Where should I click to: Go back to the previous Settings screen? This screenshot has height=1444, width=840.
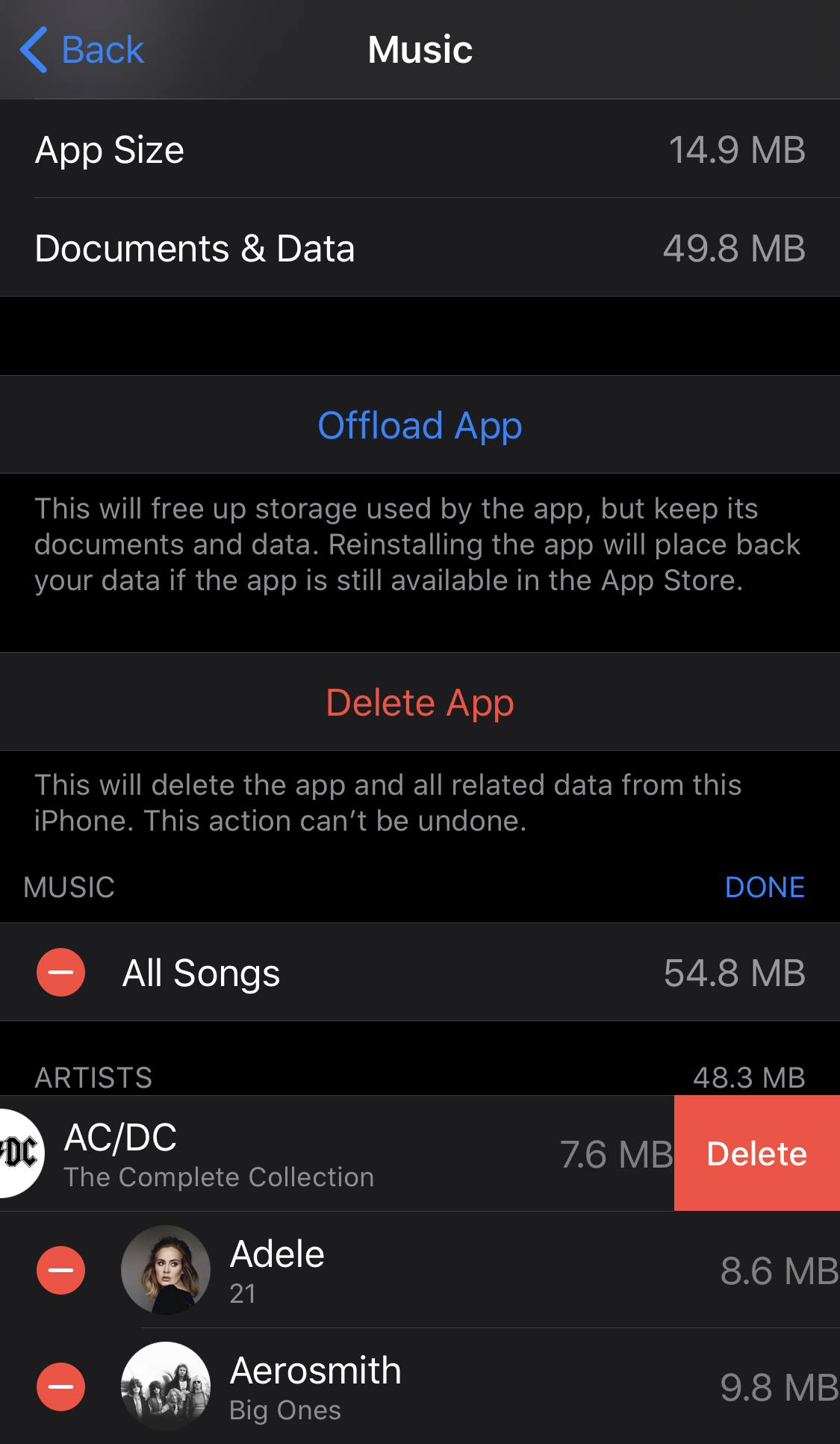click(x=82, y=49)
